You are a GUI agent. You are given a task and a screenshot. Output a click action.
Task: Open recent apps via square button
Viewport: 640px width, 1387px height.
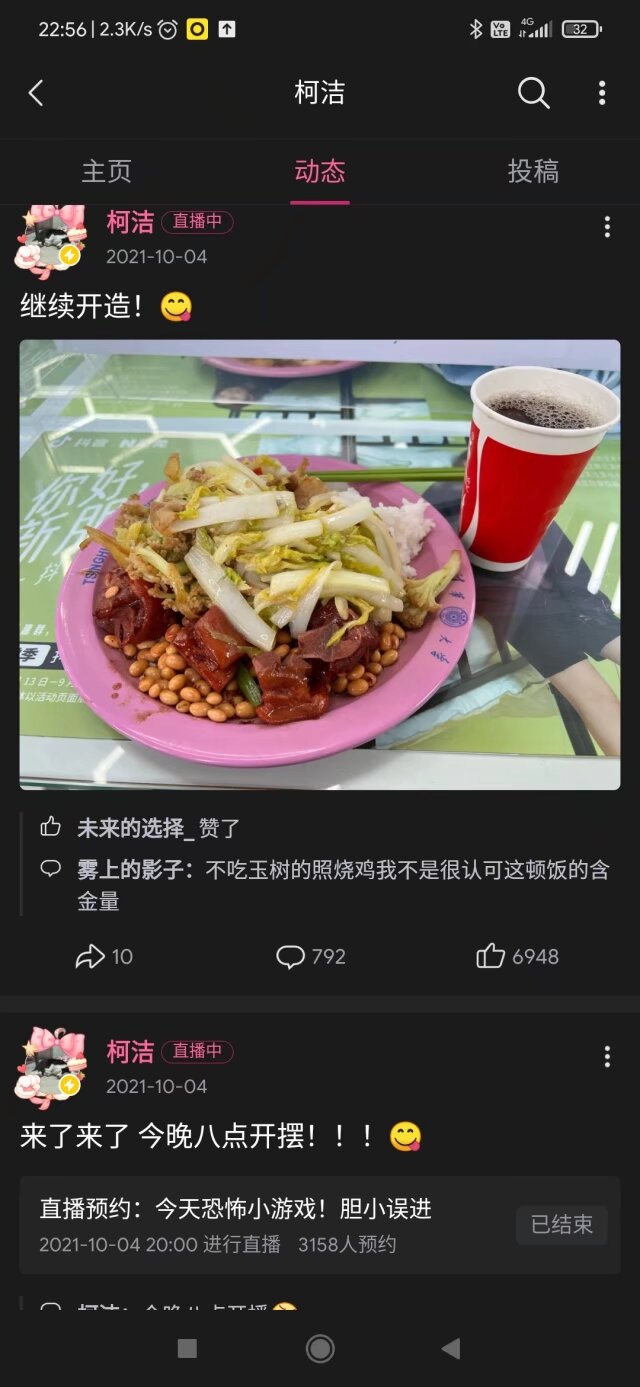[187, 1349]
